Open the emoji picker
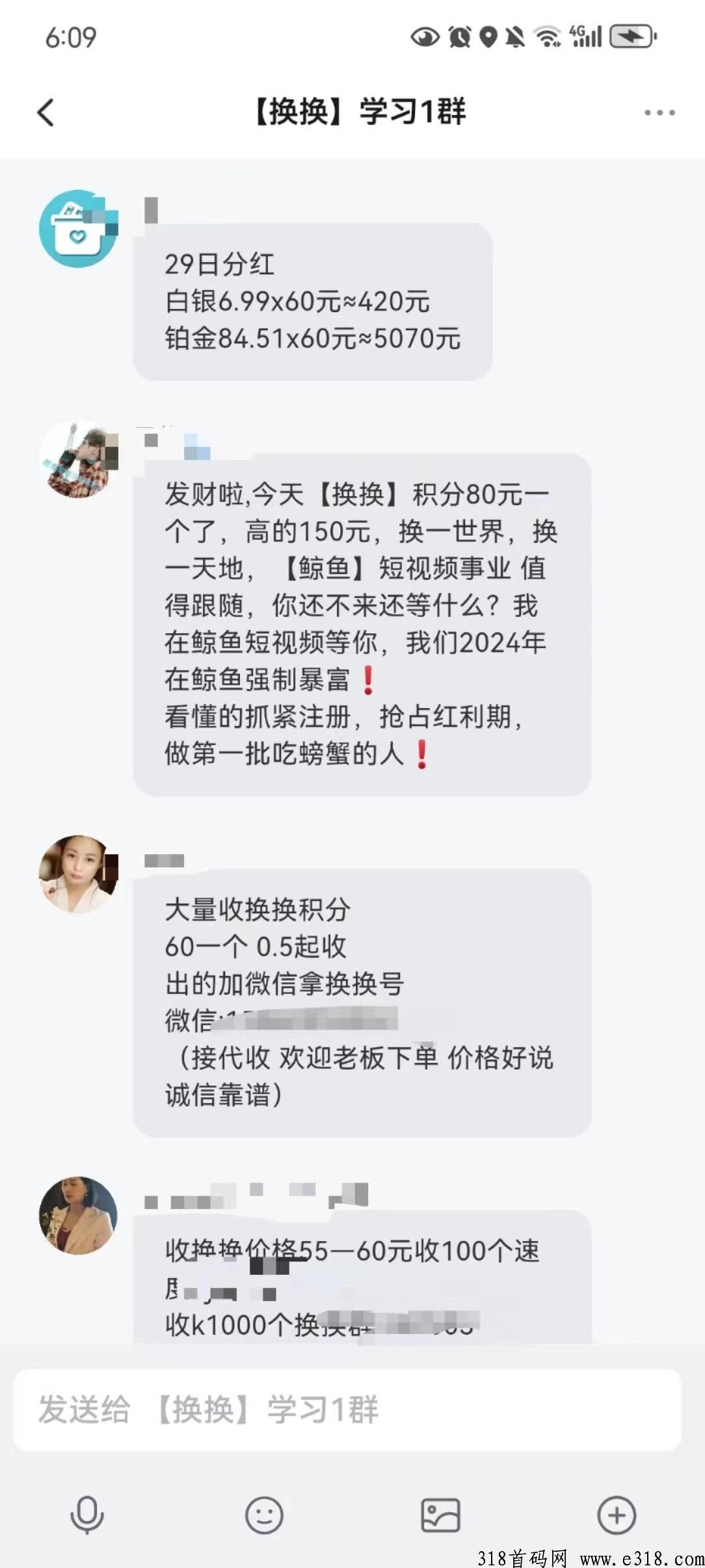Image resolution: width=705 pixels, height=1568 pixels. [264, 1513]
